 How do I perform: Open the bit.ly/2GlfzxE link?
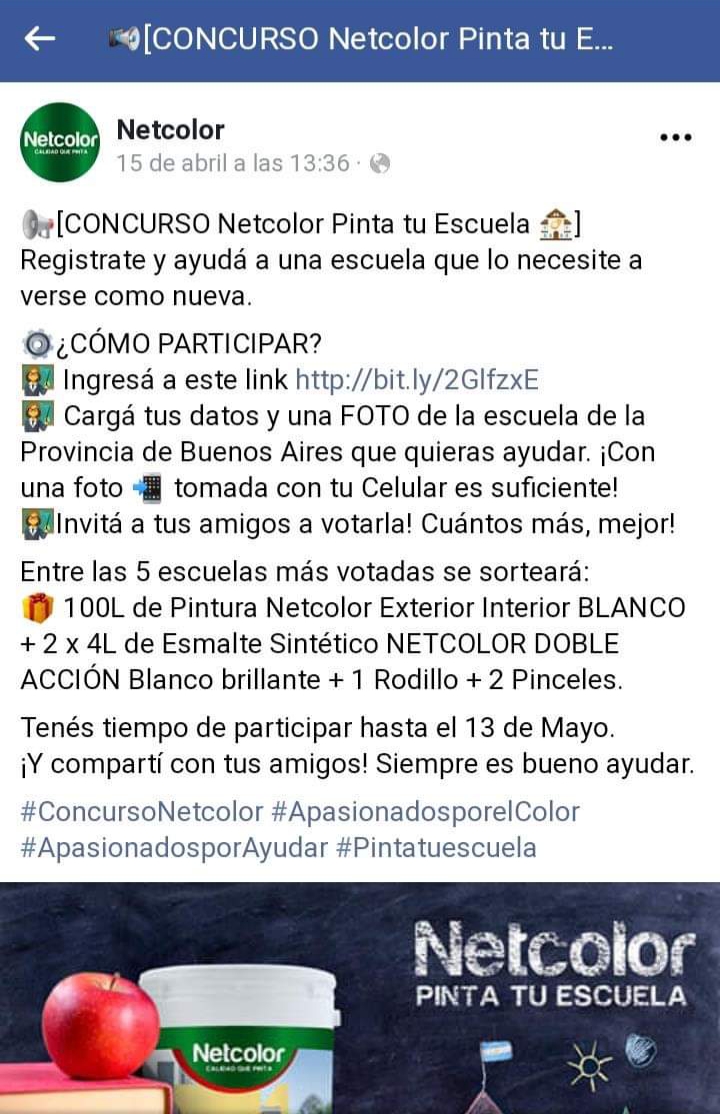(417, 380)
